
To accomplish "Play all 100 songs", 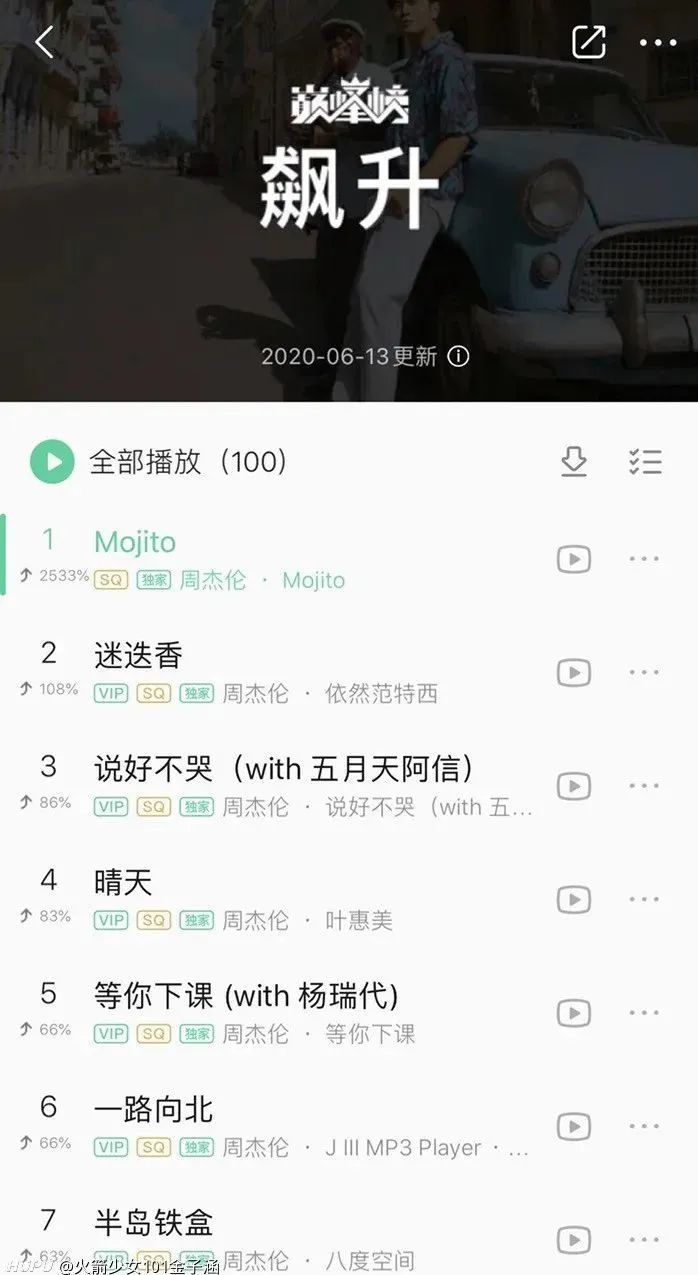I will point(52,461).
